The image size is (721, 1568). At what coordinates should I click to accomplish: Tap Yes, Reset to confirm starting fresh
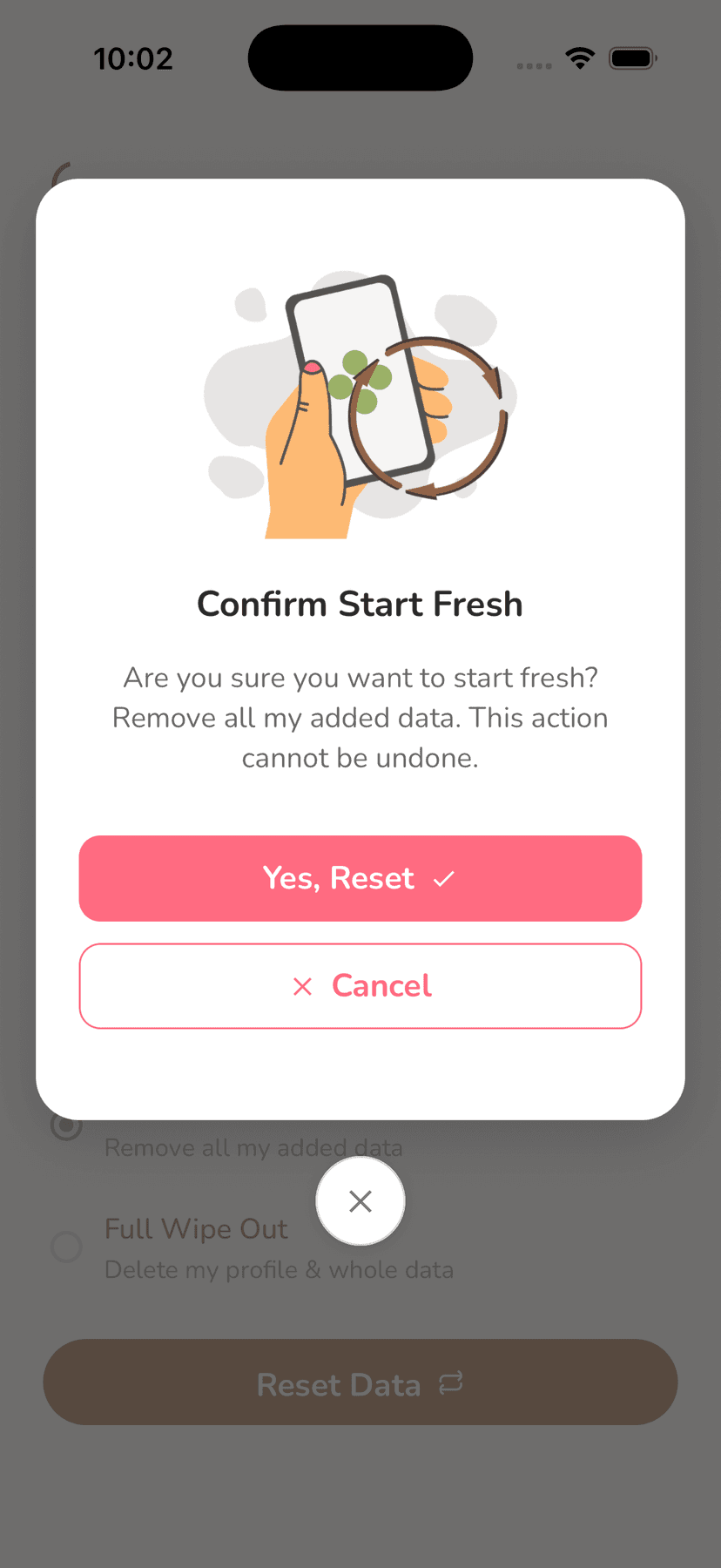pos(360,878)
